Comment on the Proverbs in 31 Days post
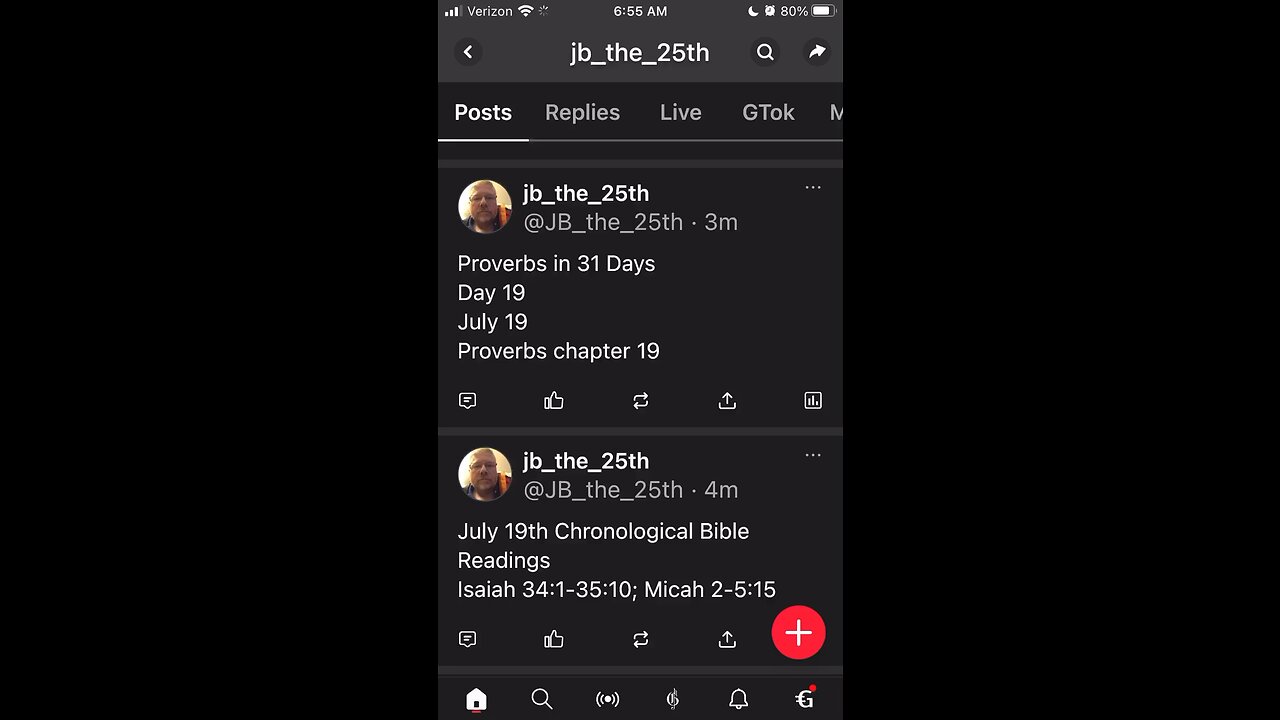The image size is (1280, 720). tap(467, 401)
